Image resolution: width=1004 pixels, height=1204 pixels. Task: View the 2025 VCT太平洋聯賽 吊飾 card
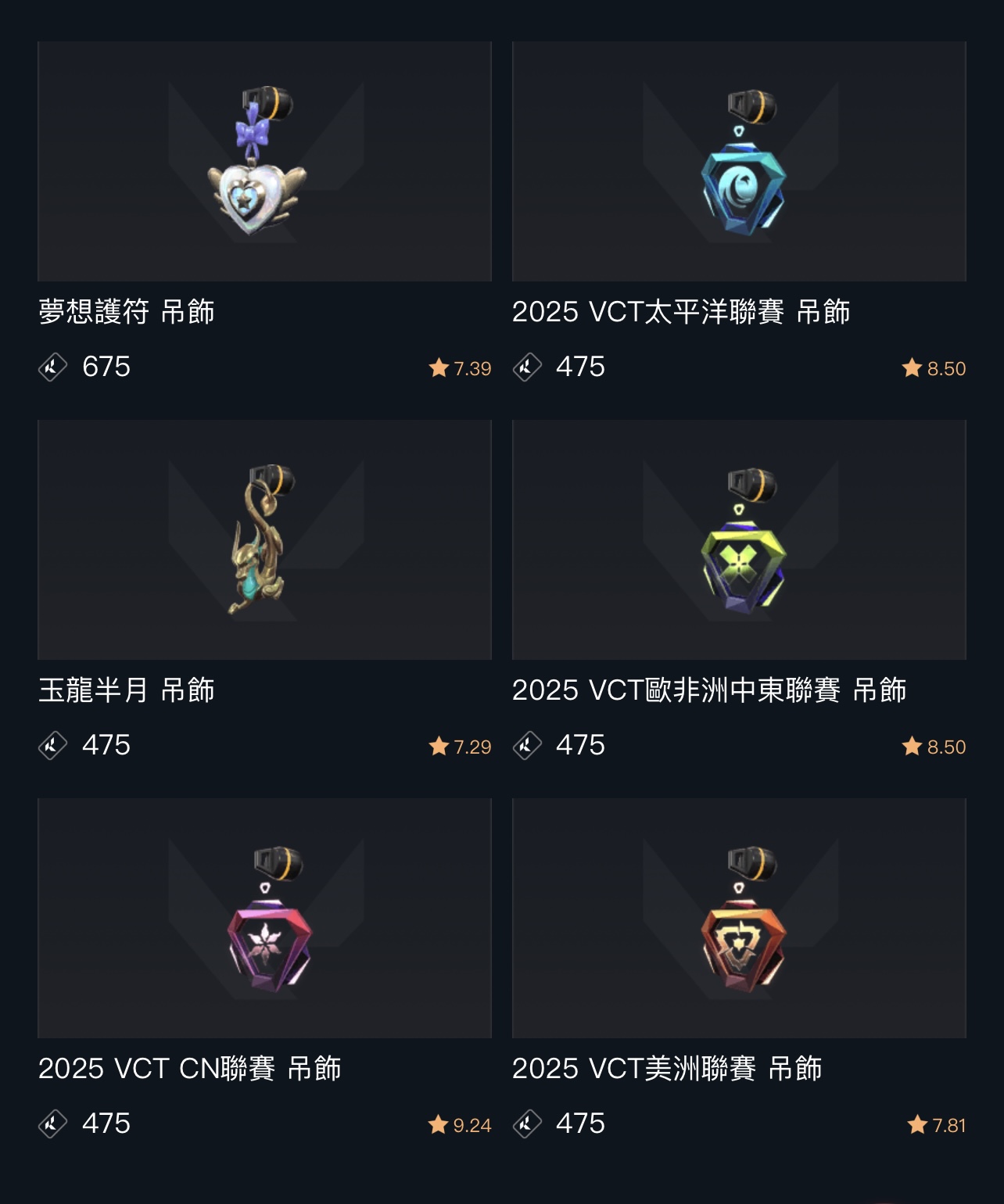[739, 162]
